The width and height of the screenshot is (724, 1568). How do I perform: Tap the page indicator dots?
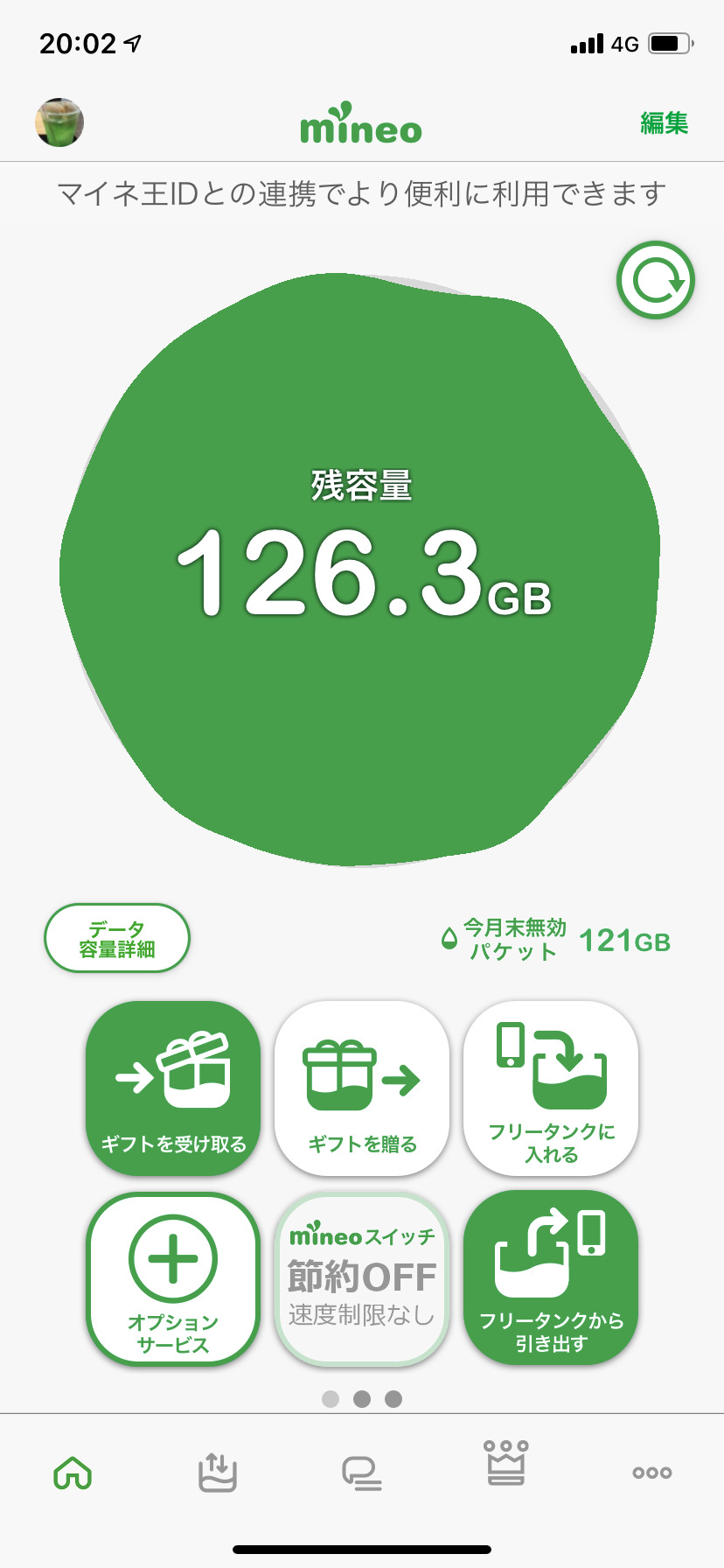tap(362, 1399)
